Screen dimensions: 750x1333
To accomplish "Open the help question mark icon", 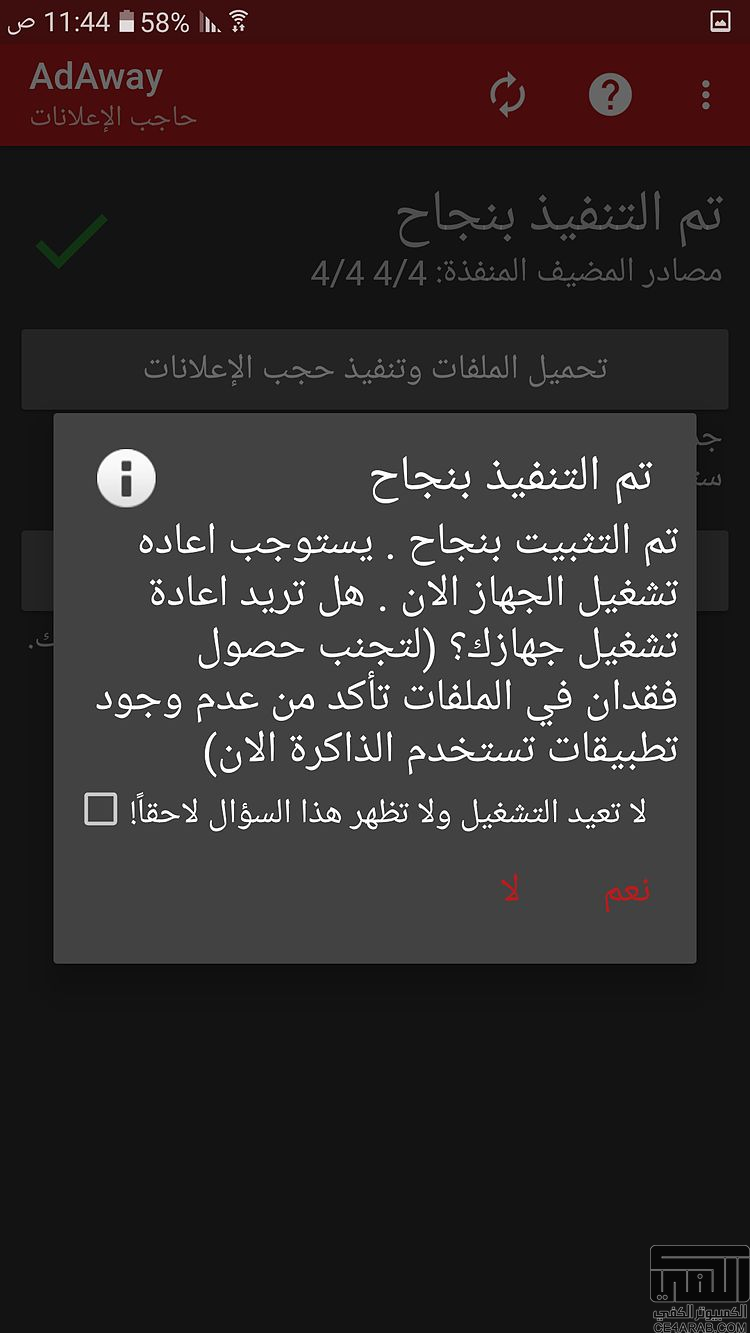I will pos(610,96).
